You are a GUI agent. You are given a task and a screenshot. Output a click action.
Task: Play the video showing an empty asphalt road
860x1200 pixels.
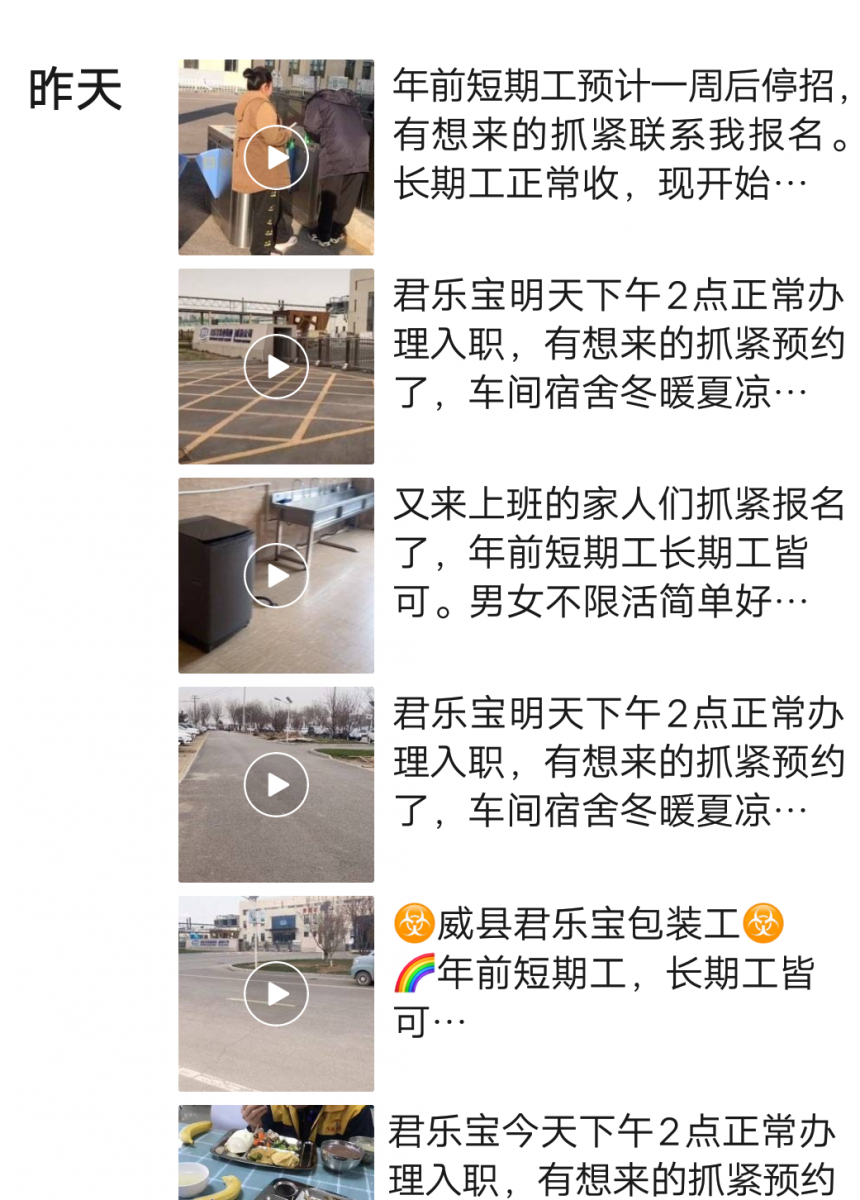pyautogui.click(x=276, y=784)
